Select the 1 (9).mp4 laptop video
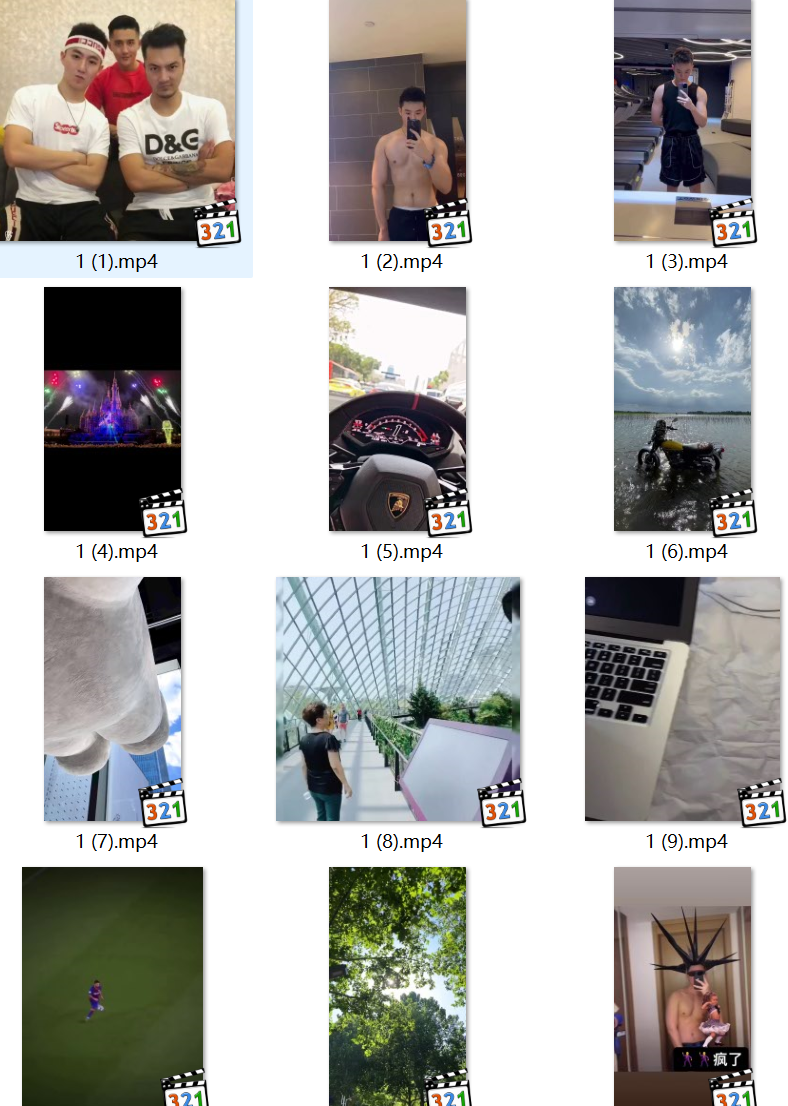This screenshot has width=788, height=1106. 682,698
